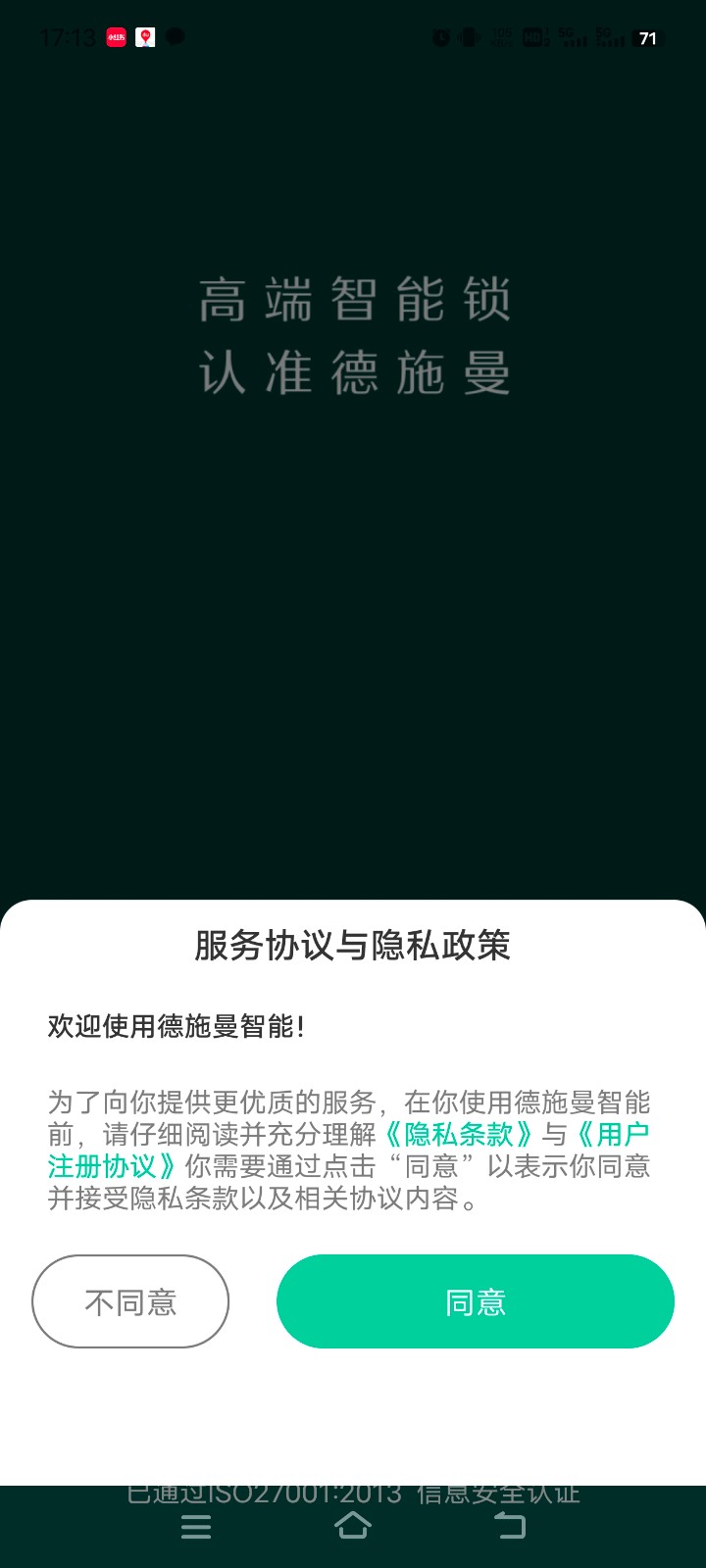Tap the SIM 2 5G signal icon
This screenshot has height=1568, width=706.
coord(613,39)
